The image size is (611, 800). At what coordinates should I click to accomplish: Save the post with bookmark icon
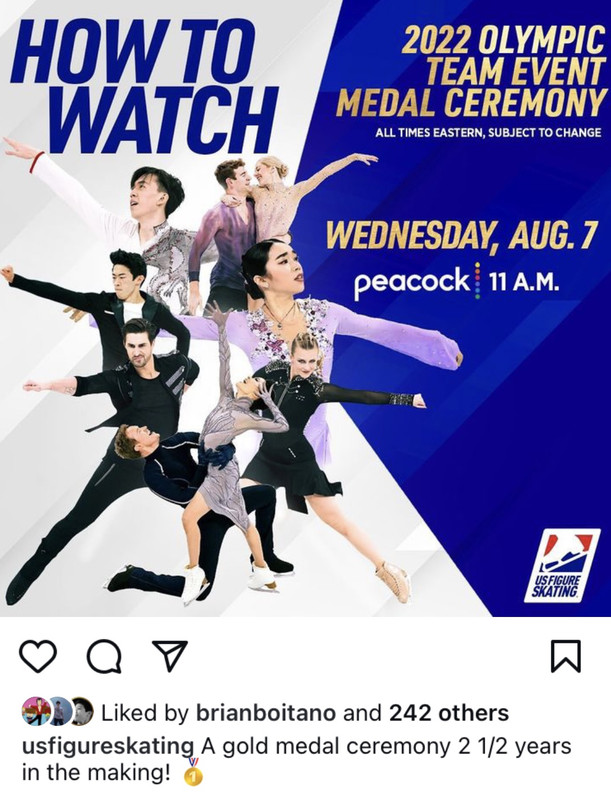click(566, 656)
